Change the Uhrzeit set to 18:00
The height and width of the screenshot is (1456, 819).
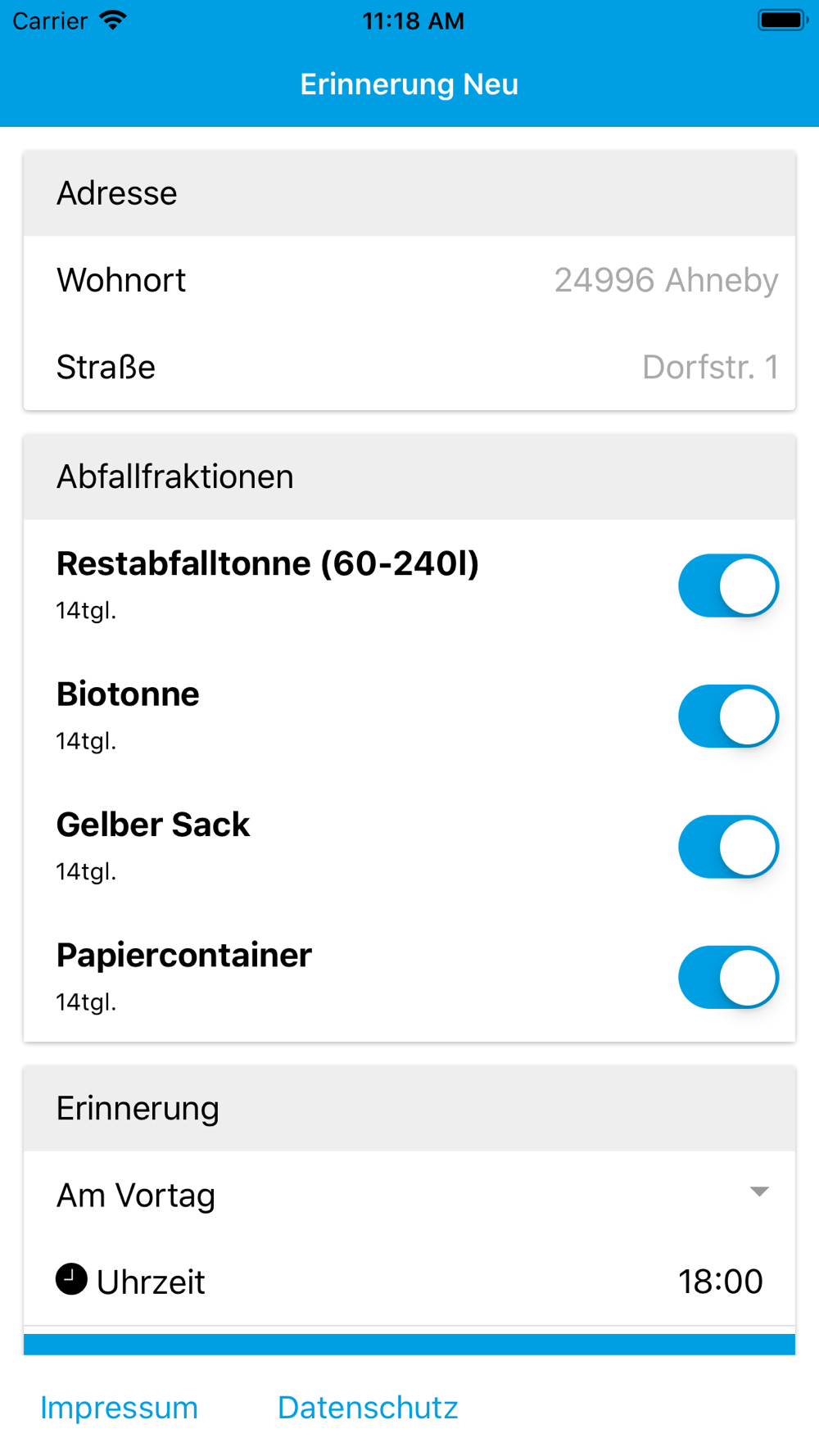click(409, 1282)
